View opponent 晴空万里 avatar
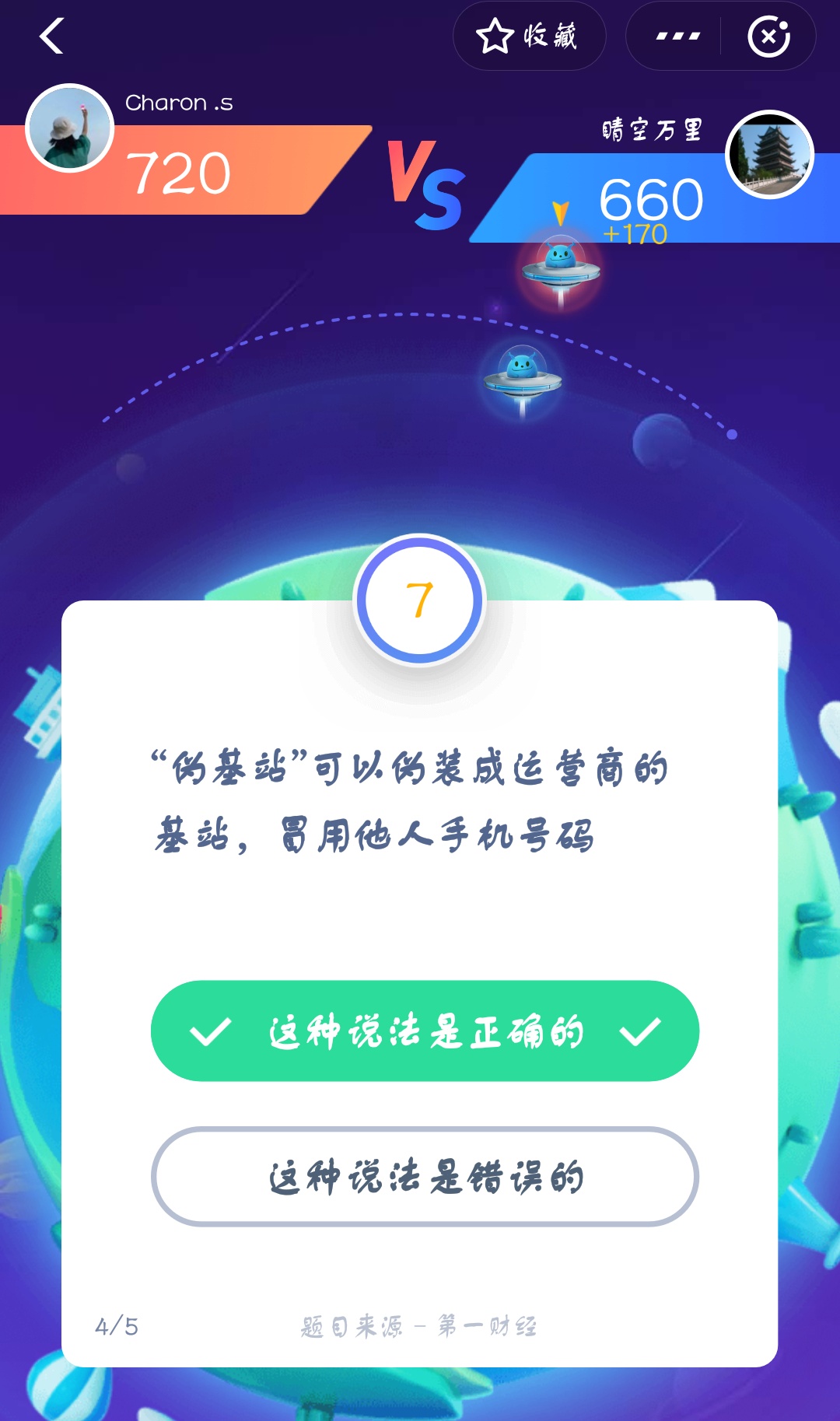The width and height of the screenshot is (840, 1421). [768, 154]
